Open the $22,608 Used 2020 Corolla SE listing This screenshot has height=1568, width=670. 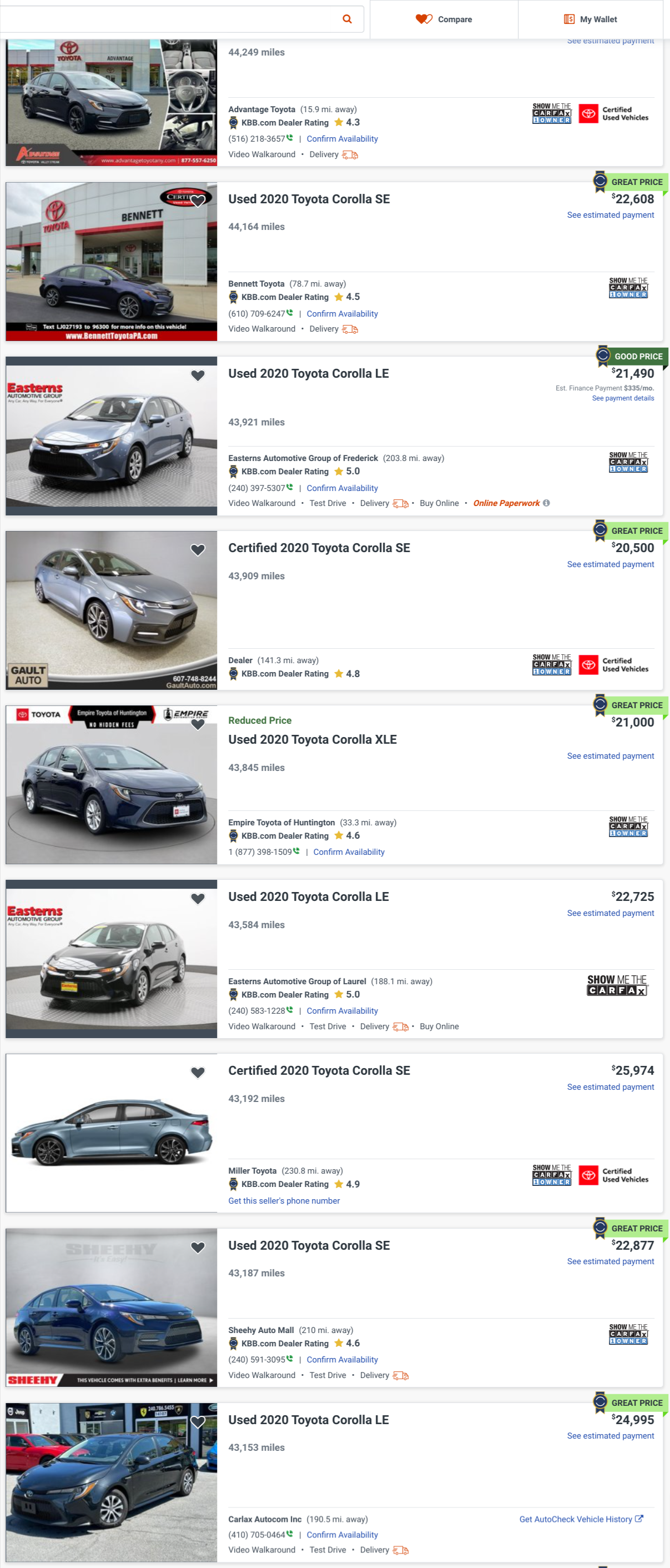309,199
